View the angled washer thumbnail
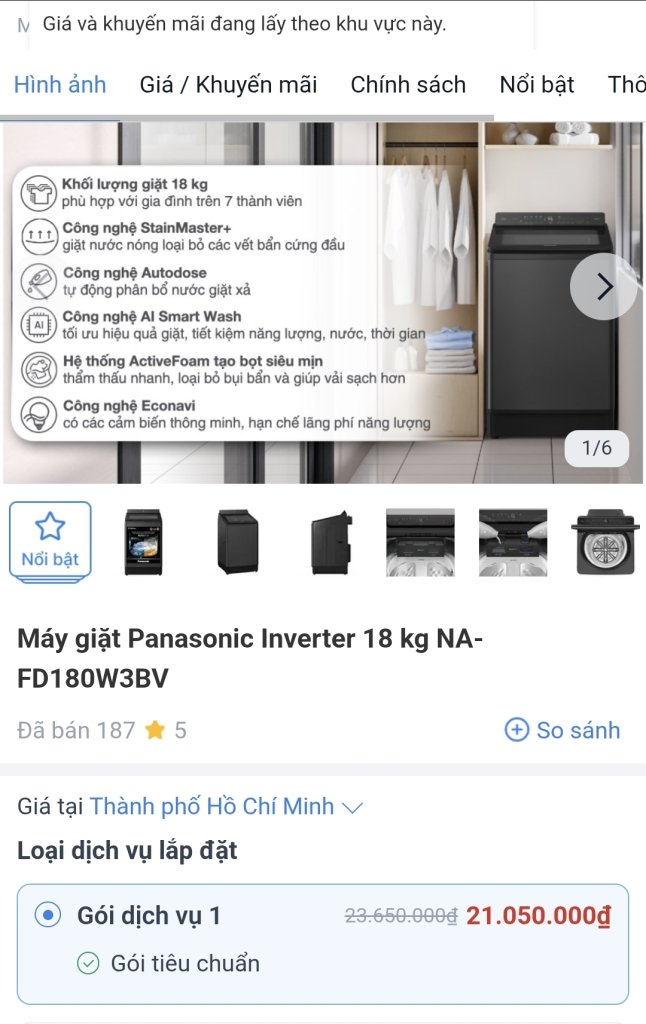The width and height of the screenshot is (646, 1024). pyautogui.click(x=237, y=542)
